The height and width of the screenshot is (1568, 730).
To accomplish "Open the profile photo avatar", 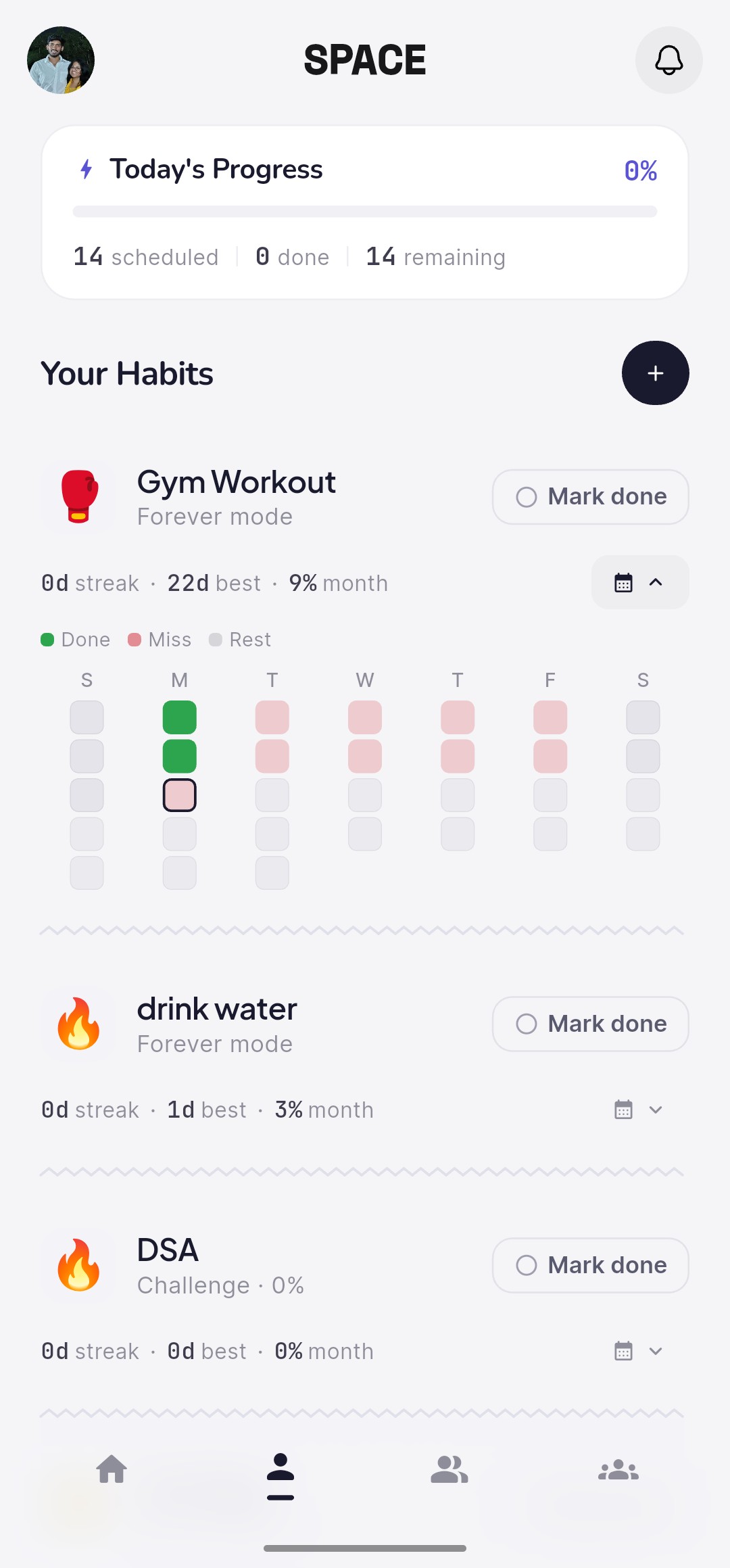I will click(x=61, y=60).
